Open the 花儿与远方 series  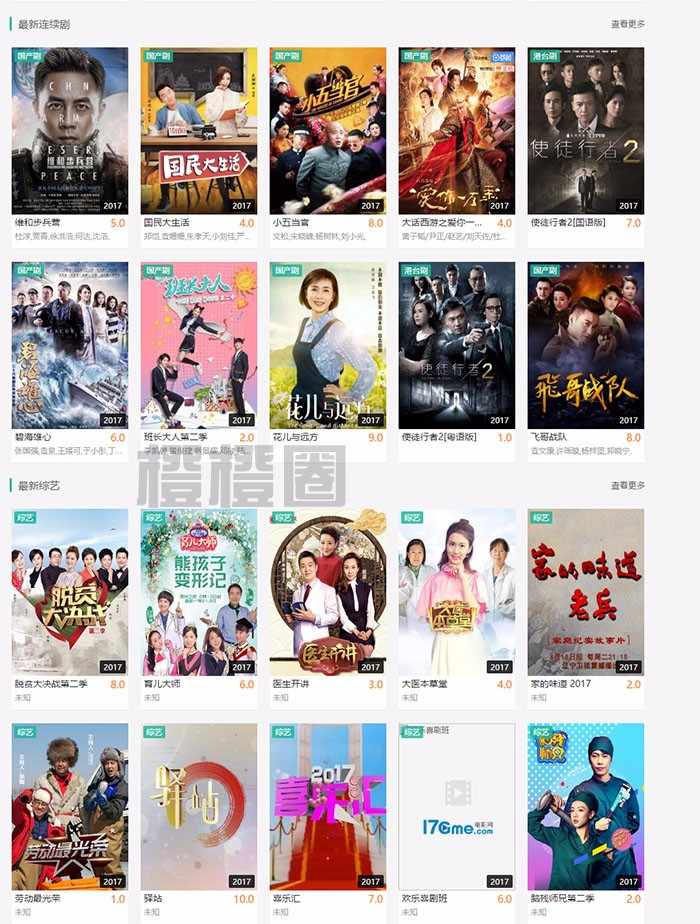tap(328, 345)
